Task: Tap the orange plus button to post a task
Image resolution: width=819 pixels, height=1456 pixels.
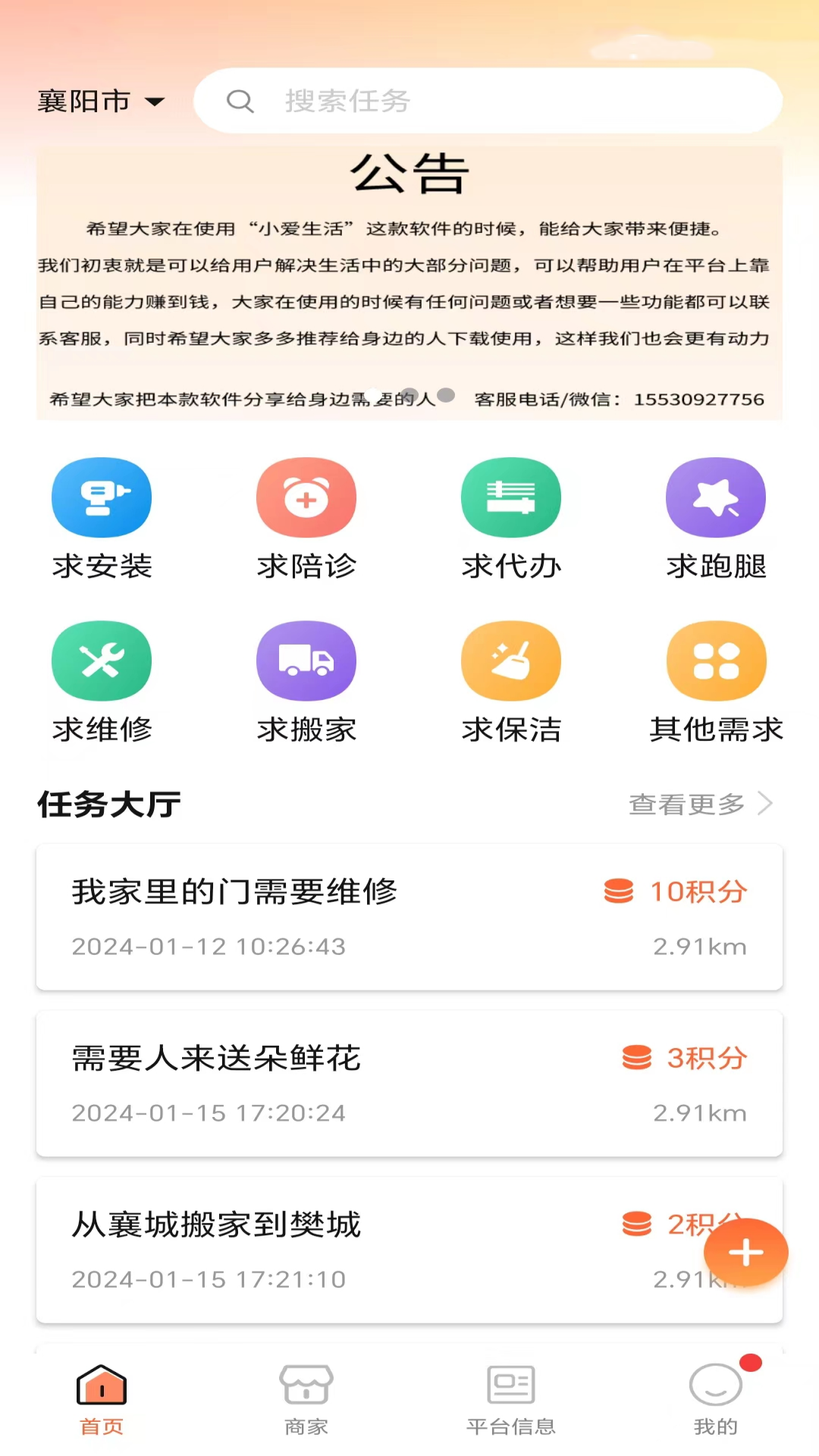Action: pos(745,1252)
